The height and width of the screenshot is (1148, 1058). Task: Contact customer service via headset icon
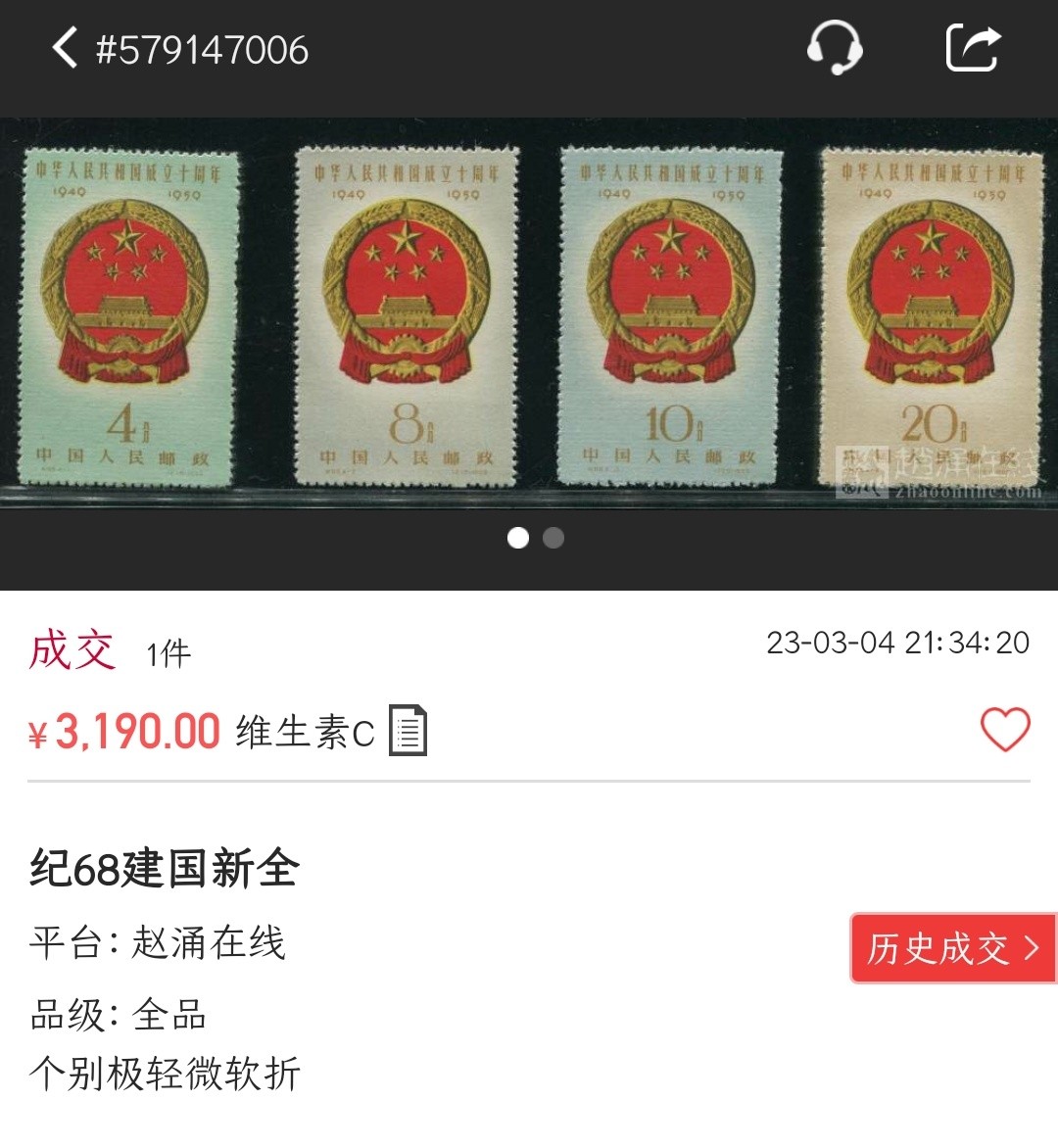pyautogui.click(x=834, y=48)
